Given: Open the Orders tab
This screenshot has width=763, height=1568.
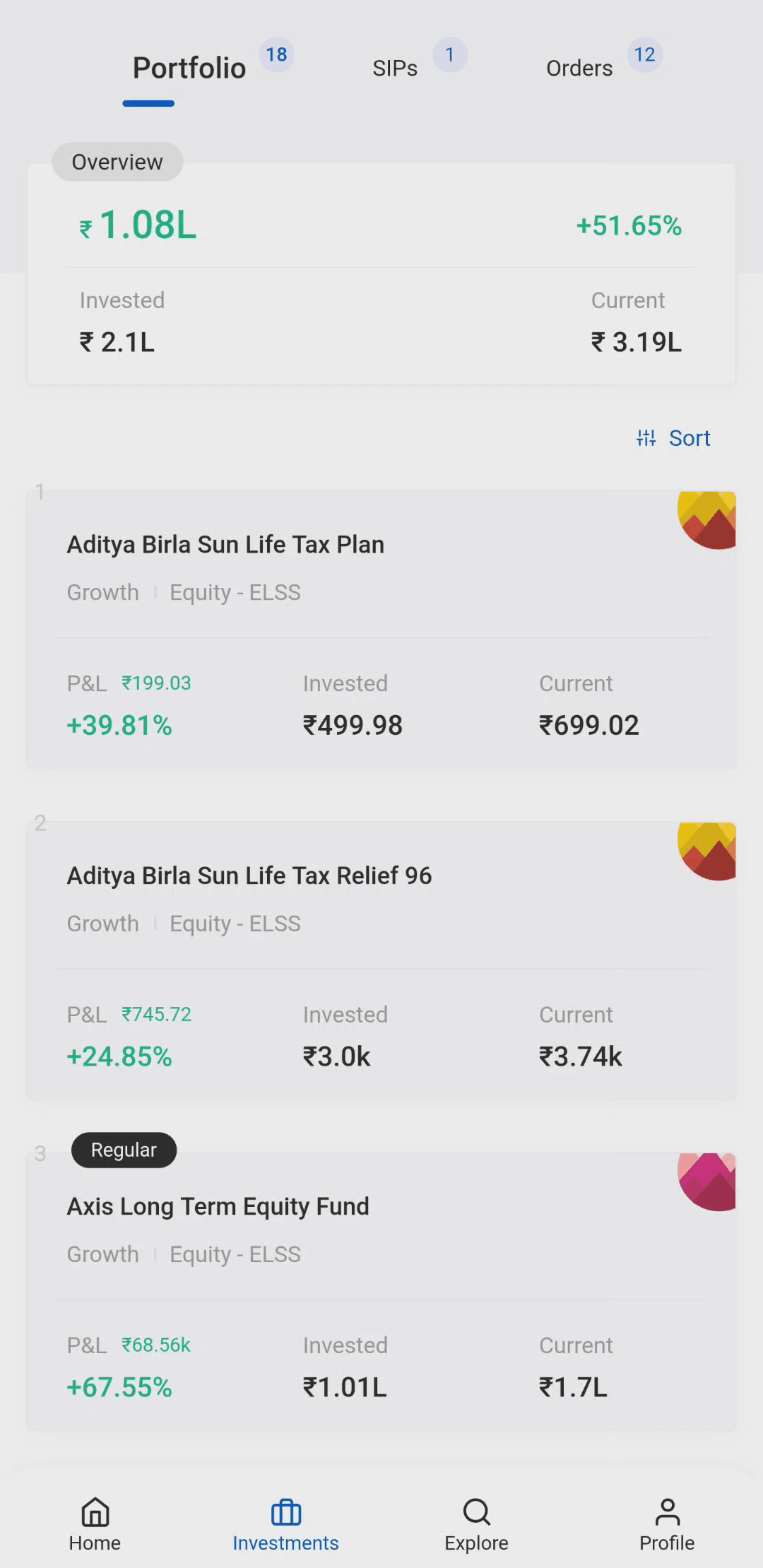Looking at the screenshot, I should pos(579,69).
